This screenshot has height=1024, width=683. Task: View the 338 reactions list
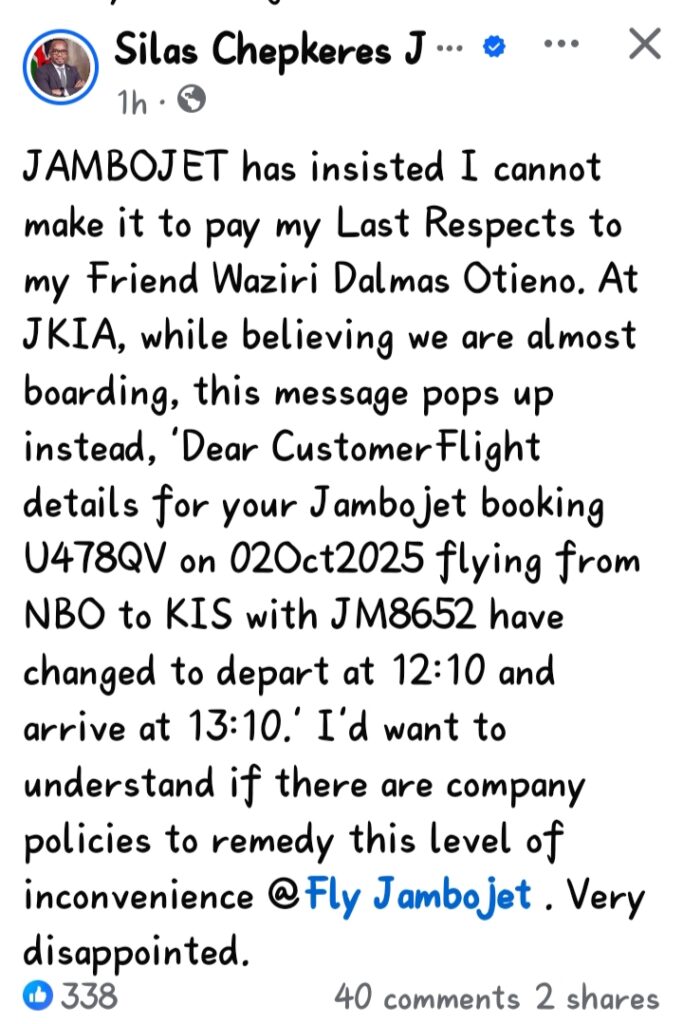(70, 996)
